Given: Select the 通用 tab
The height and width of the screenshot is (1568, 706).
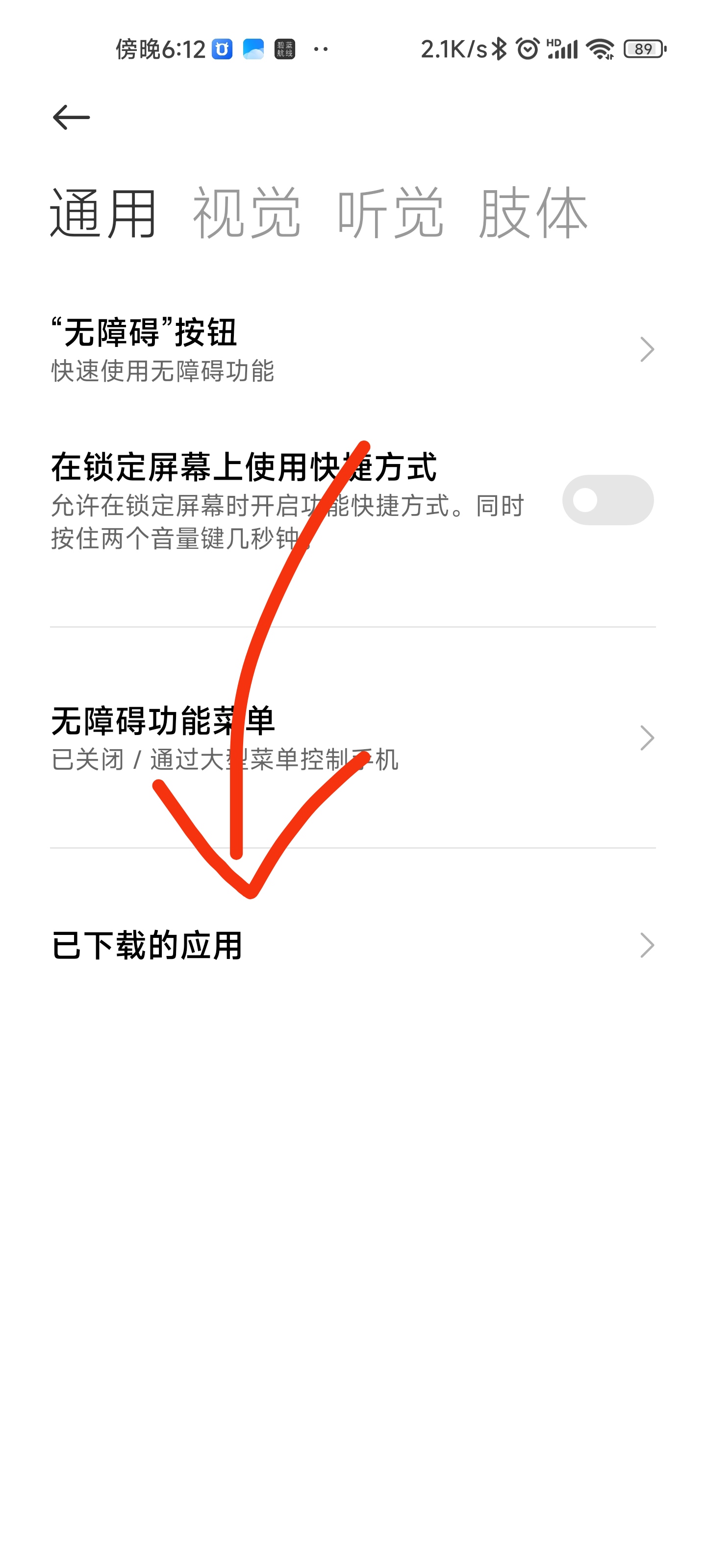Looking at the screenshot, I should [103, 214].
